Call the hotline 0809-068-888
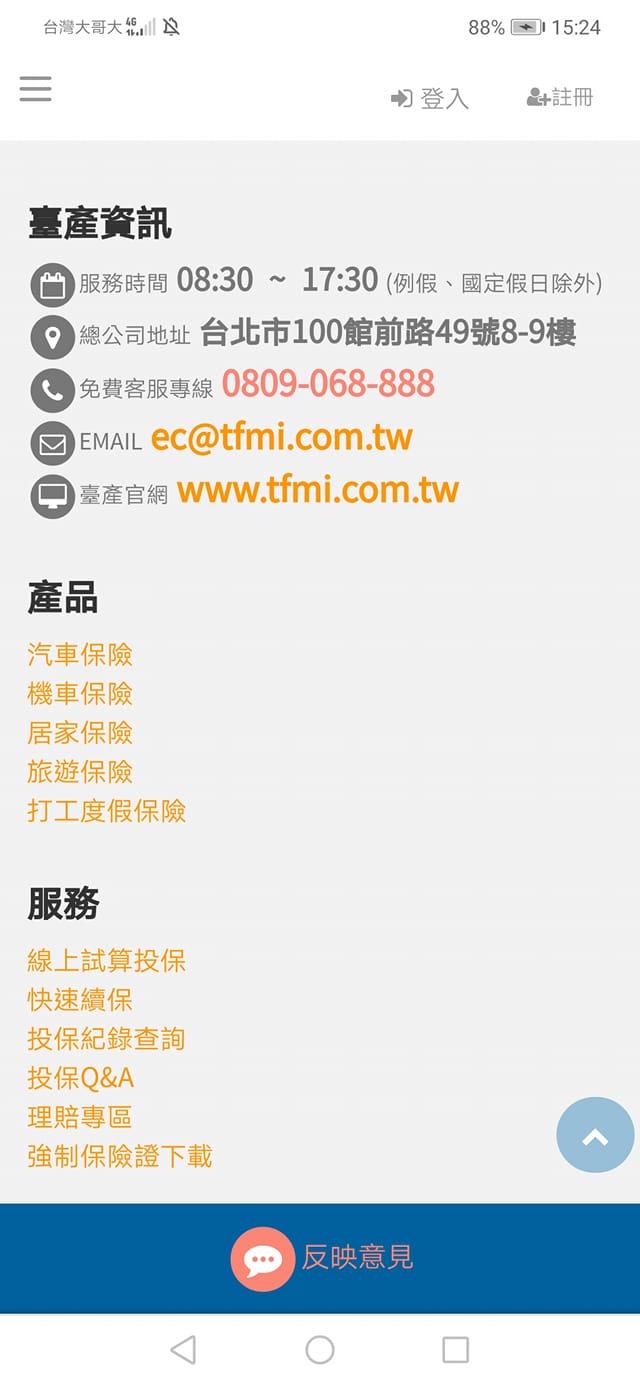This screenshot has height=1386, width=640. (x=328, y=384)
